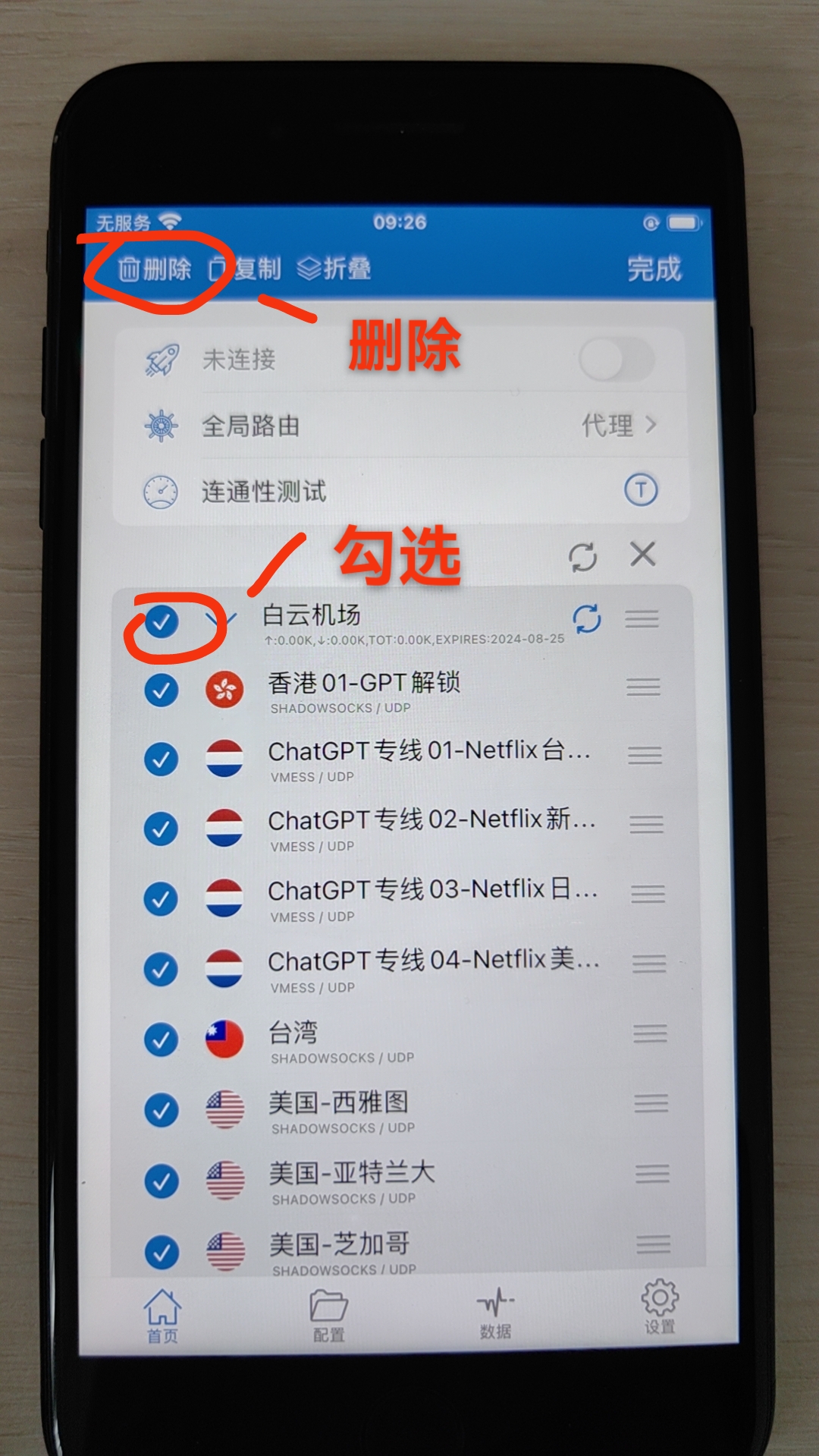This screenshot has height=1456, width=819.
Task: Uncheck the 白云机场 subscription checkbox
Action: coord(162,622)
